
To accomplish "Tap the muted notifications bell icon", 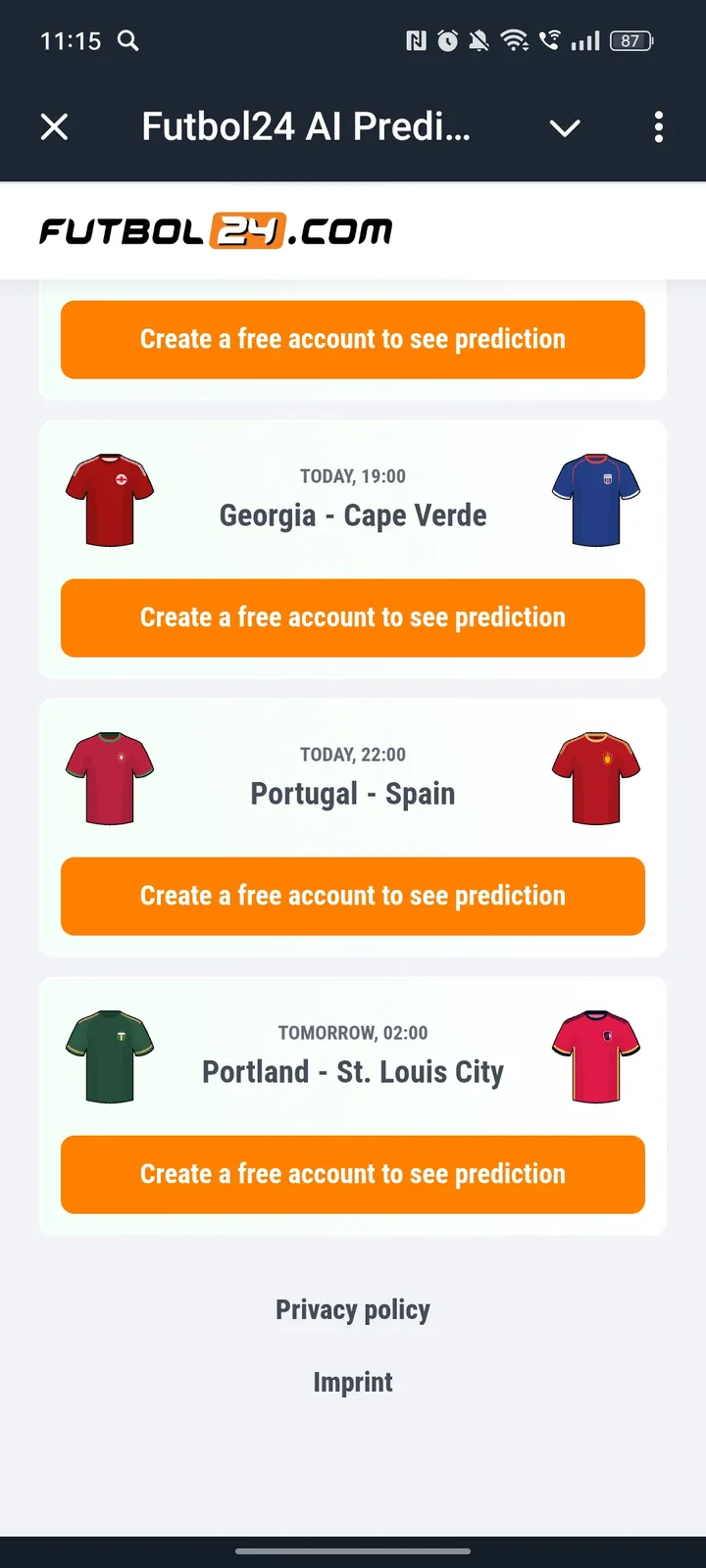I will 479,41.
